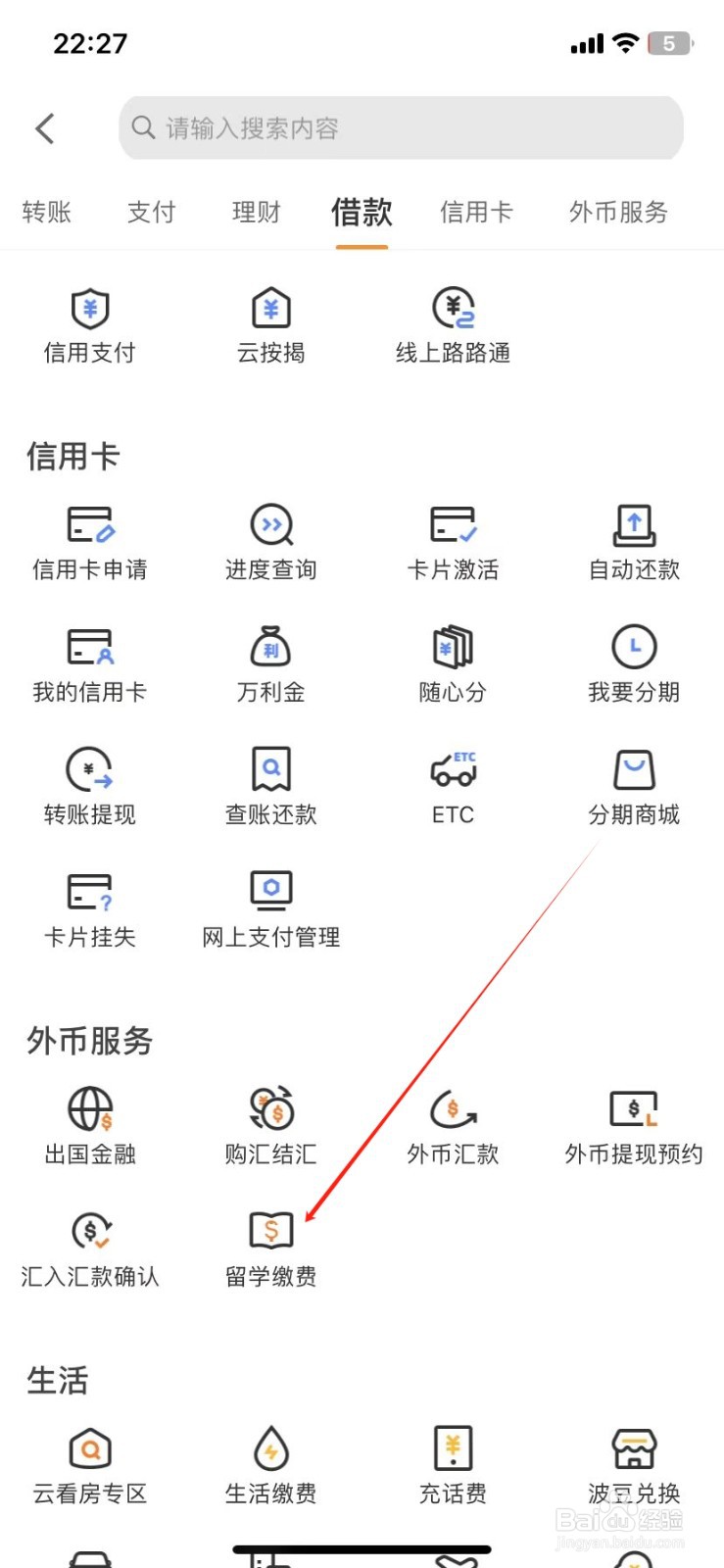Image resolution: width=724 pixels, height=1568 pixels.
Task: Tap the 卡片激活 card activation icon
Action: 452,539
